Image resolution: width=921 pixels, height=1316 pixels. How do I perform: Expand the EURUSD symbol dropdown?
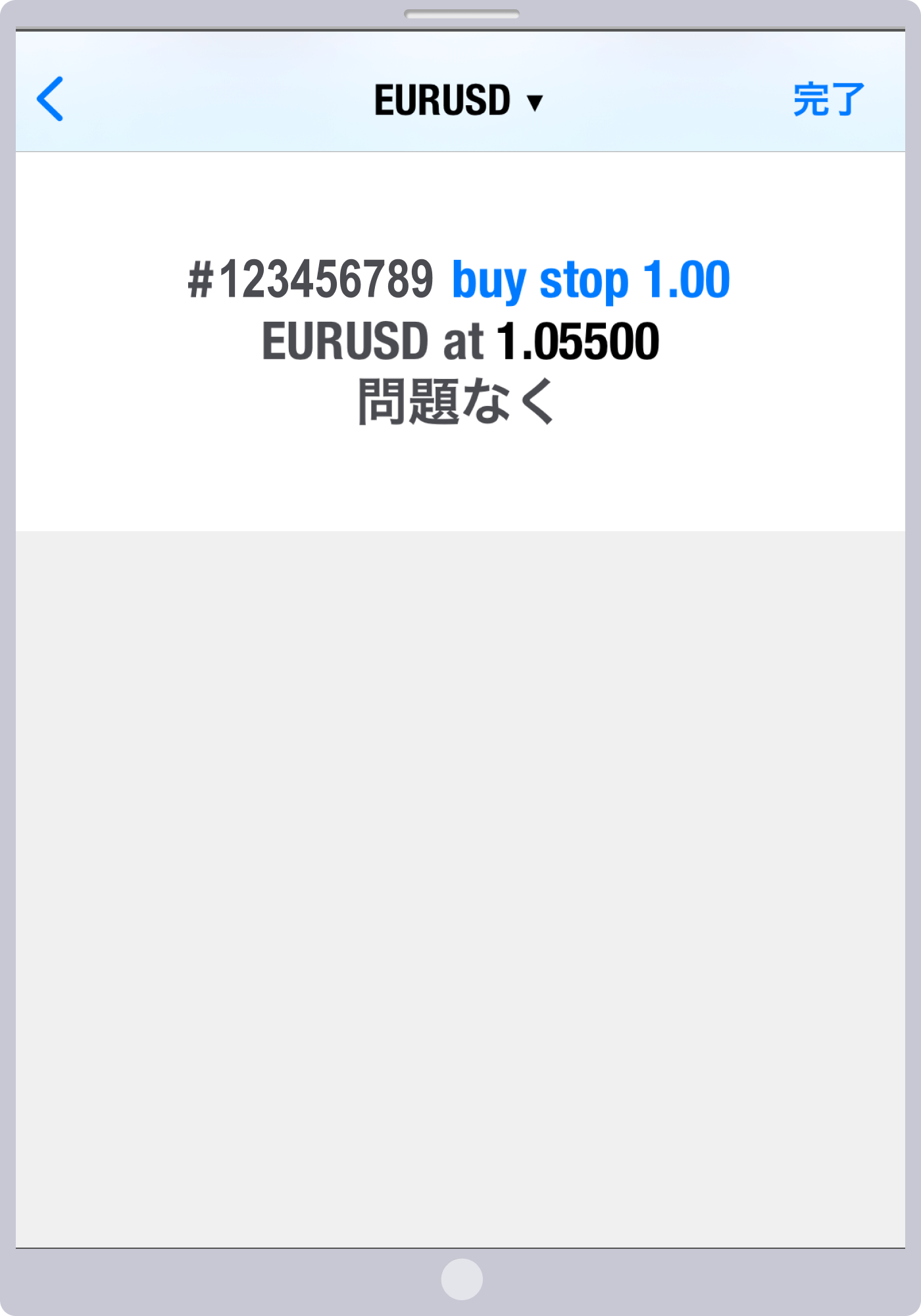coord(459,101)
